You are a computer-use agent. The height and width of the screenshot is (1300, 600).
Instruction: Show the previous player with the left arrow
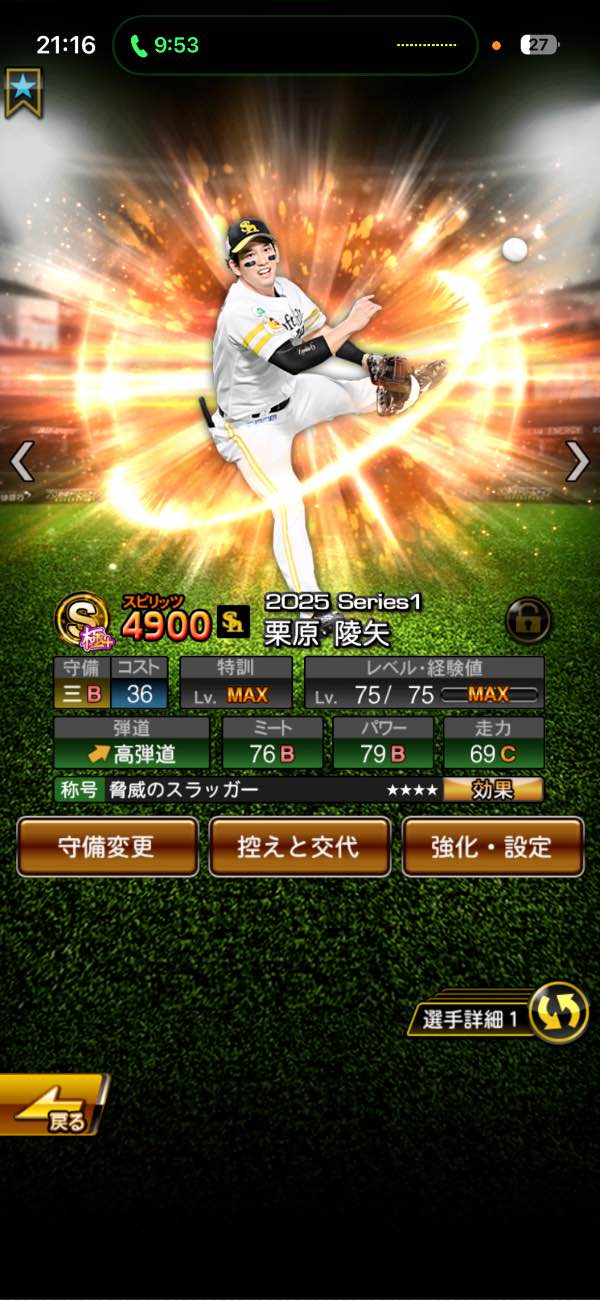click(22, 461)
